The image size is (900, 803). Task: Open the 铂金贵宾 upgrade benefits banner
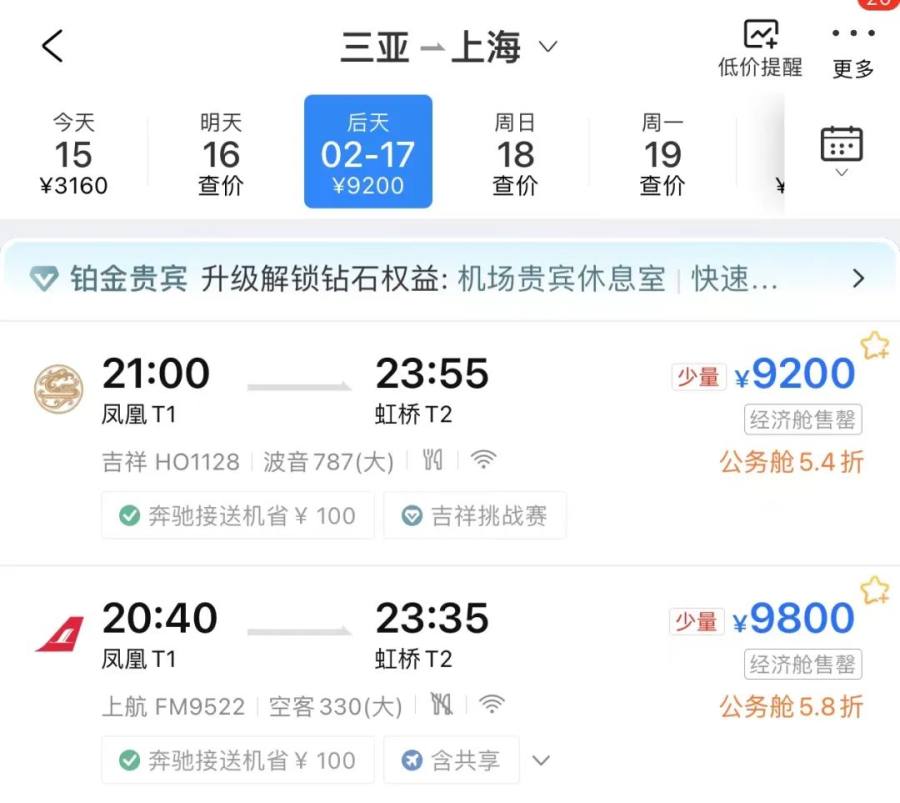coord(449,279)
